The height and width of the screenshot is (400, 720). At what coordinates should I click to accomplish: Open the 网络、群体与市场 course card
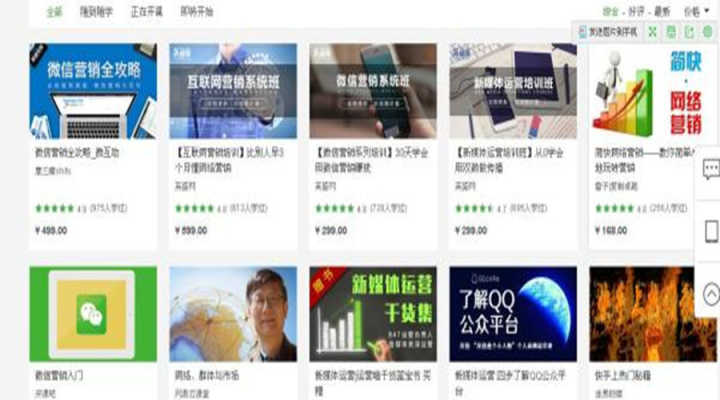[233, 313]
